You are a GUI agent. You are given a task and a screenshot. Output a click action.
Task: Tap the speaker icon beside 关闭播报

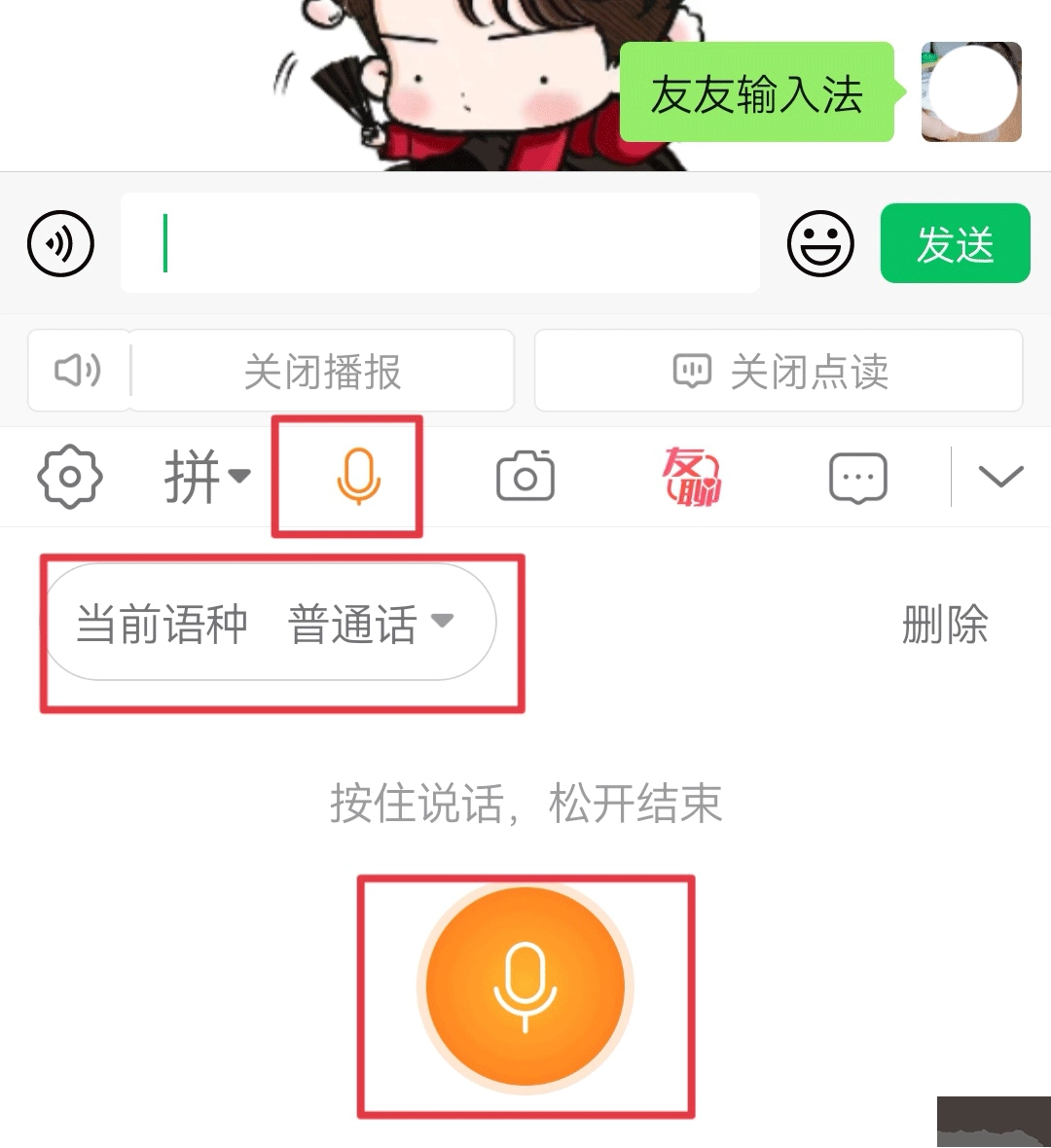point(78,371)
